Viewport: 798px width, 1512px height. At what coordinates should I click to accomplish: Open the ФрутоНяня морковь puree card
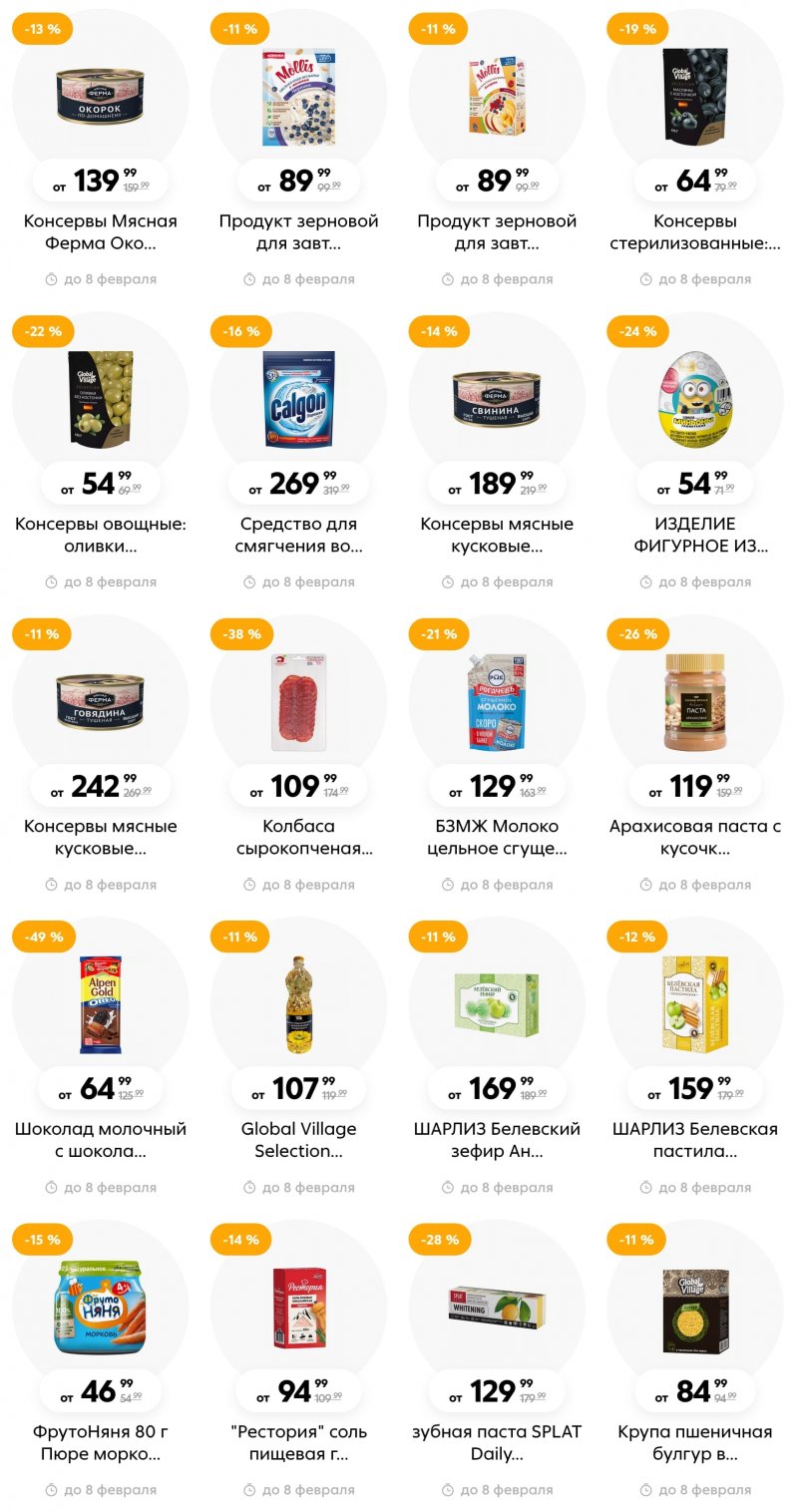coord(100,1307)
